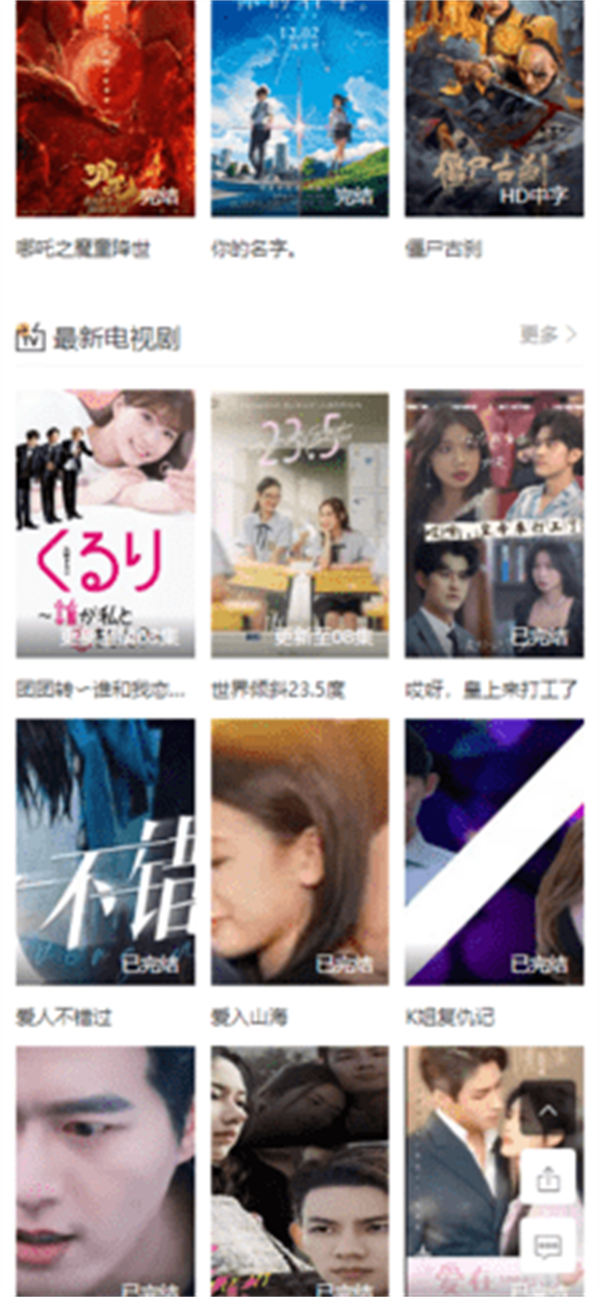Viewport: 600px width, 1297px height.
Task: Tap 更多 to see more 最新电视剧
Action: click(x=548, y=335)
